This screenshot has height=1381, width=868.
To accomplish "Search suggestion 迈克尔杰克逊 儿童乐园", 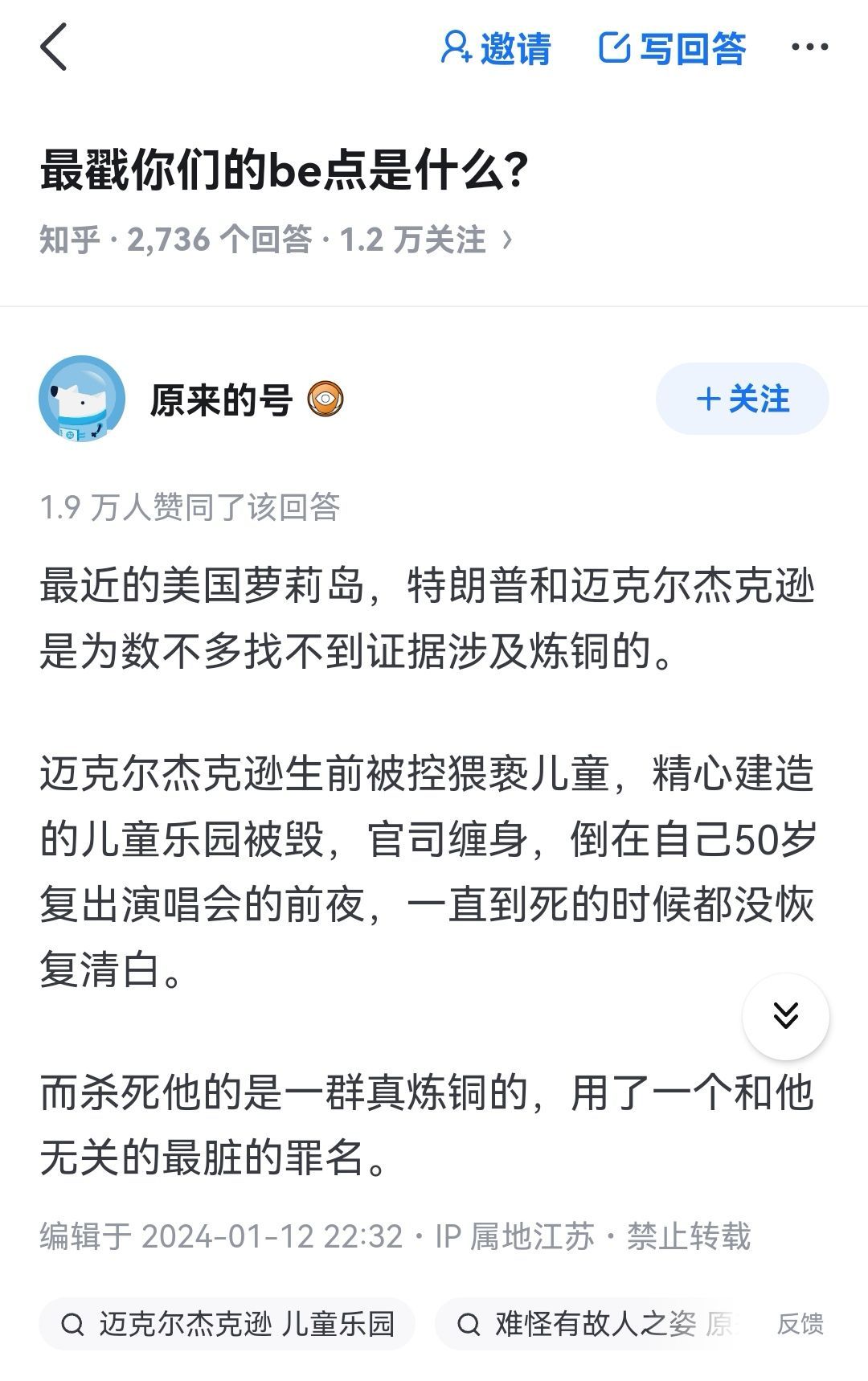I will (228, 1324).
